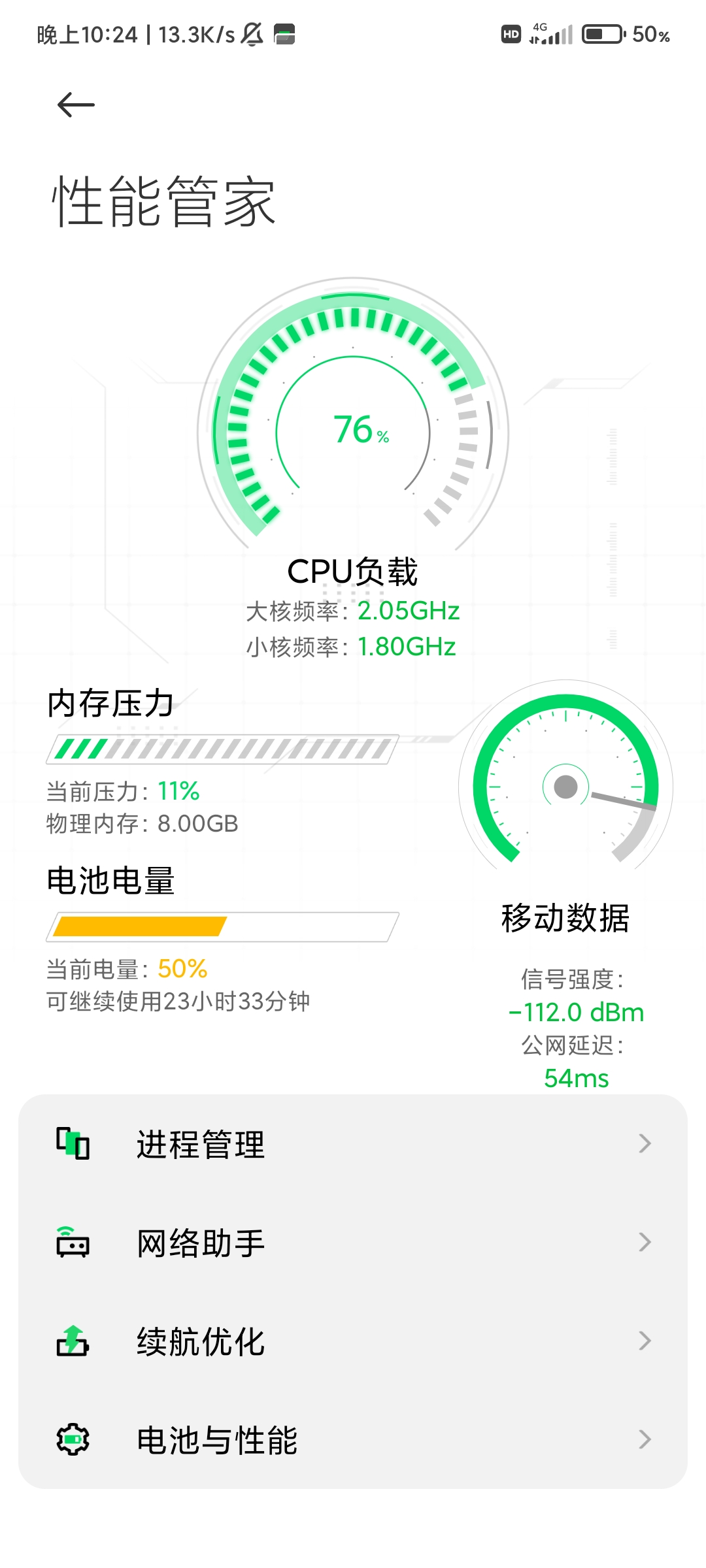706x1568 pixels.
Task: Open 进程管理 process management
Action: (353, 1144)
